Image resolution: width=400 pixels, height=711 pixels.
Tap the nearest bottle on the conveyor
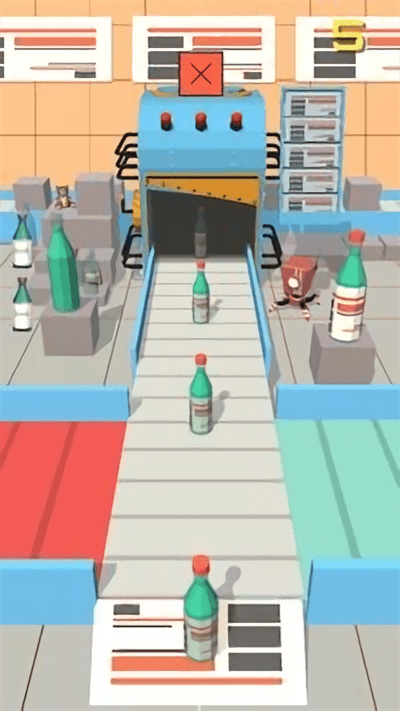coord(200,609)
